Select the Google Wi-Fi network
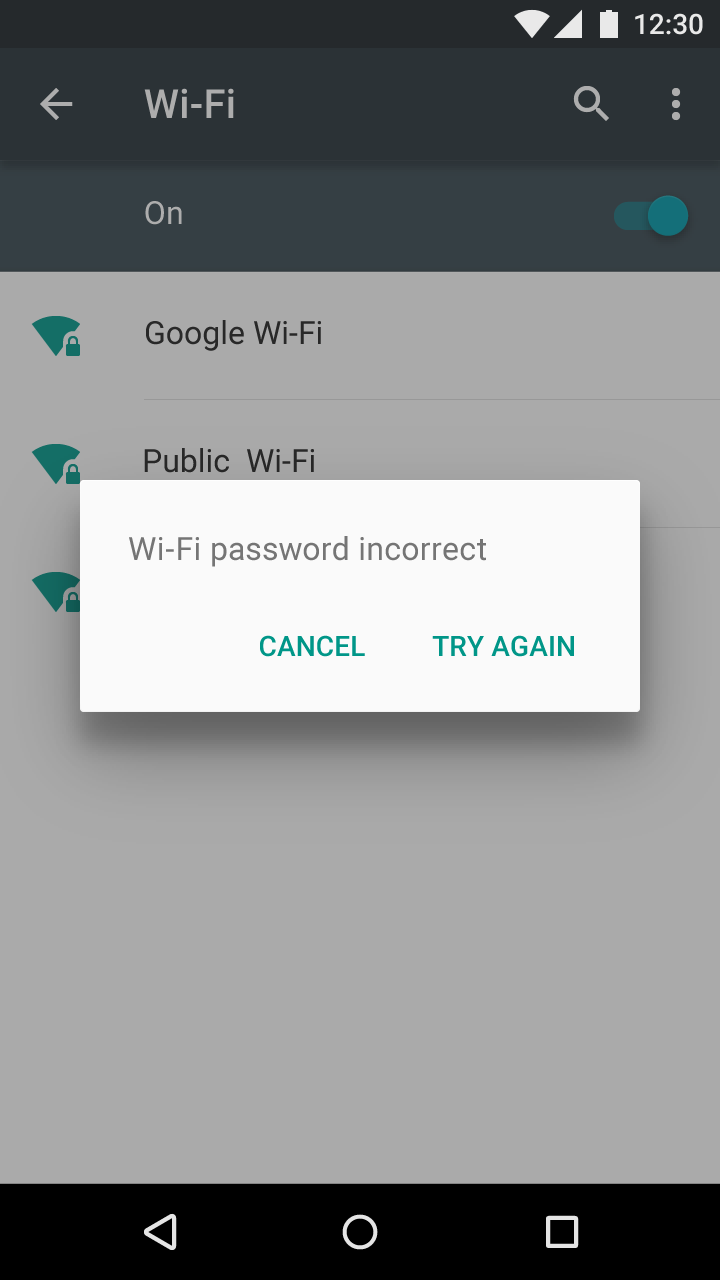Image resolution: width=720 pixels, height=1280 pixels. (360, 335)
